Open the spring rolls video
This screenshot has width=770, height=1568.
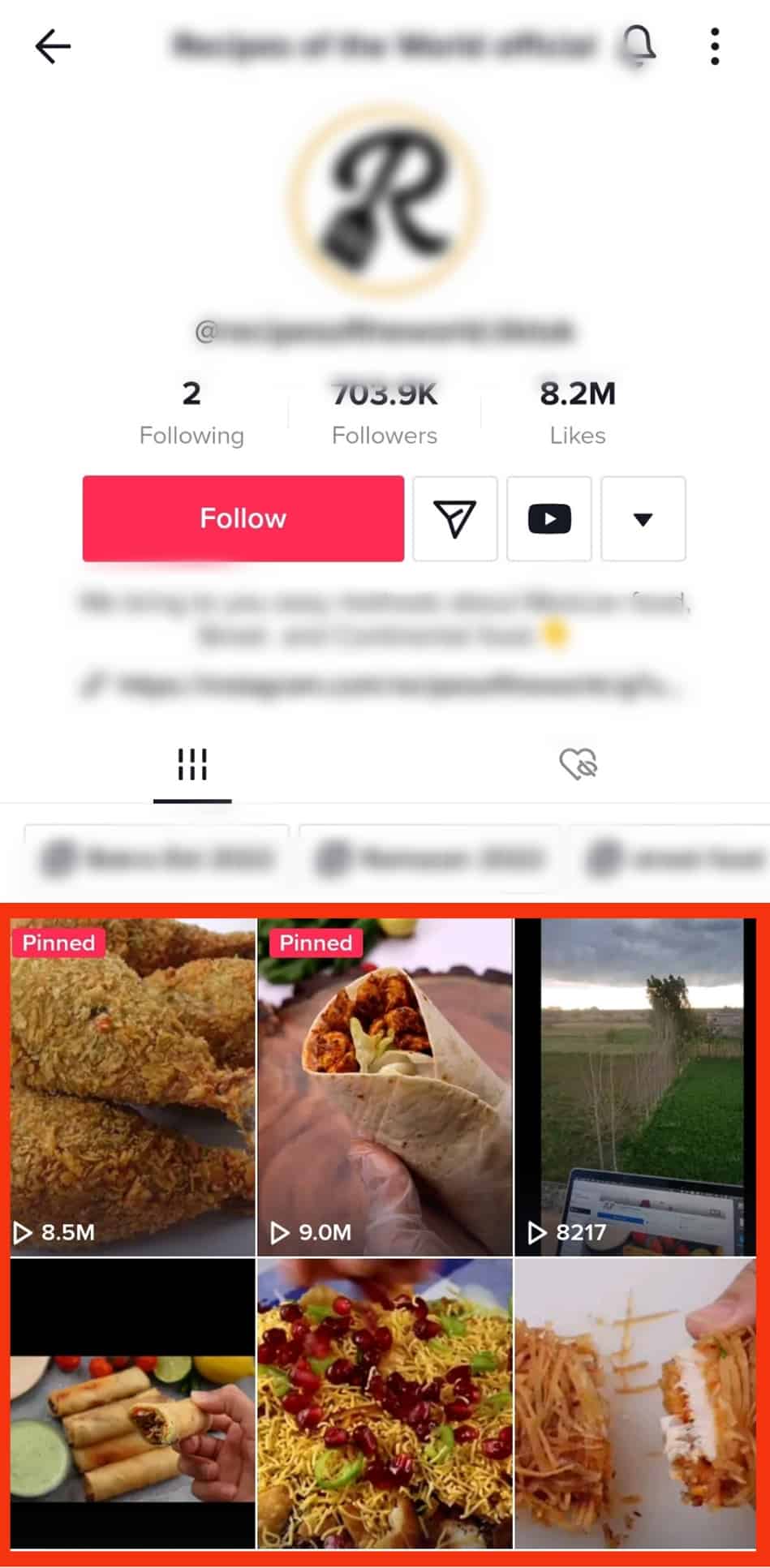(133, 1403)
